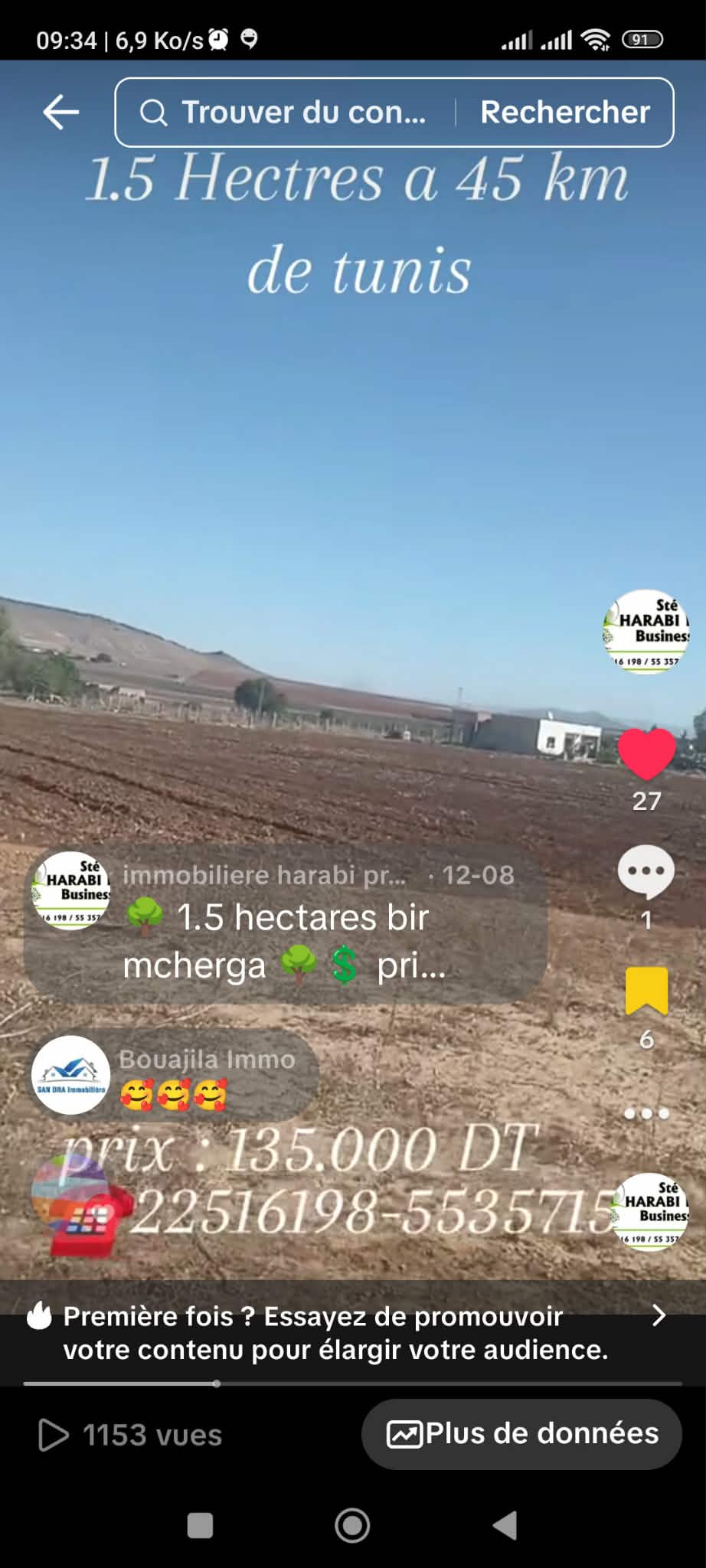
Task: Expand the truncated comment by immobiliere harabi
Action: coord(283,942)
